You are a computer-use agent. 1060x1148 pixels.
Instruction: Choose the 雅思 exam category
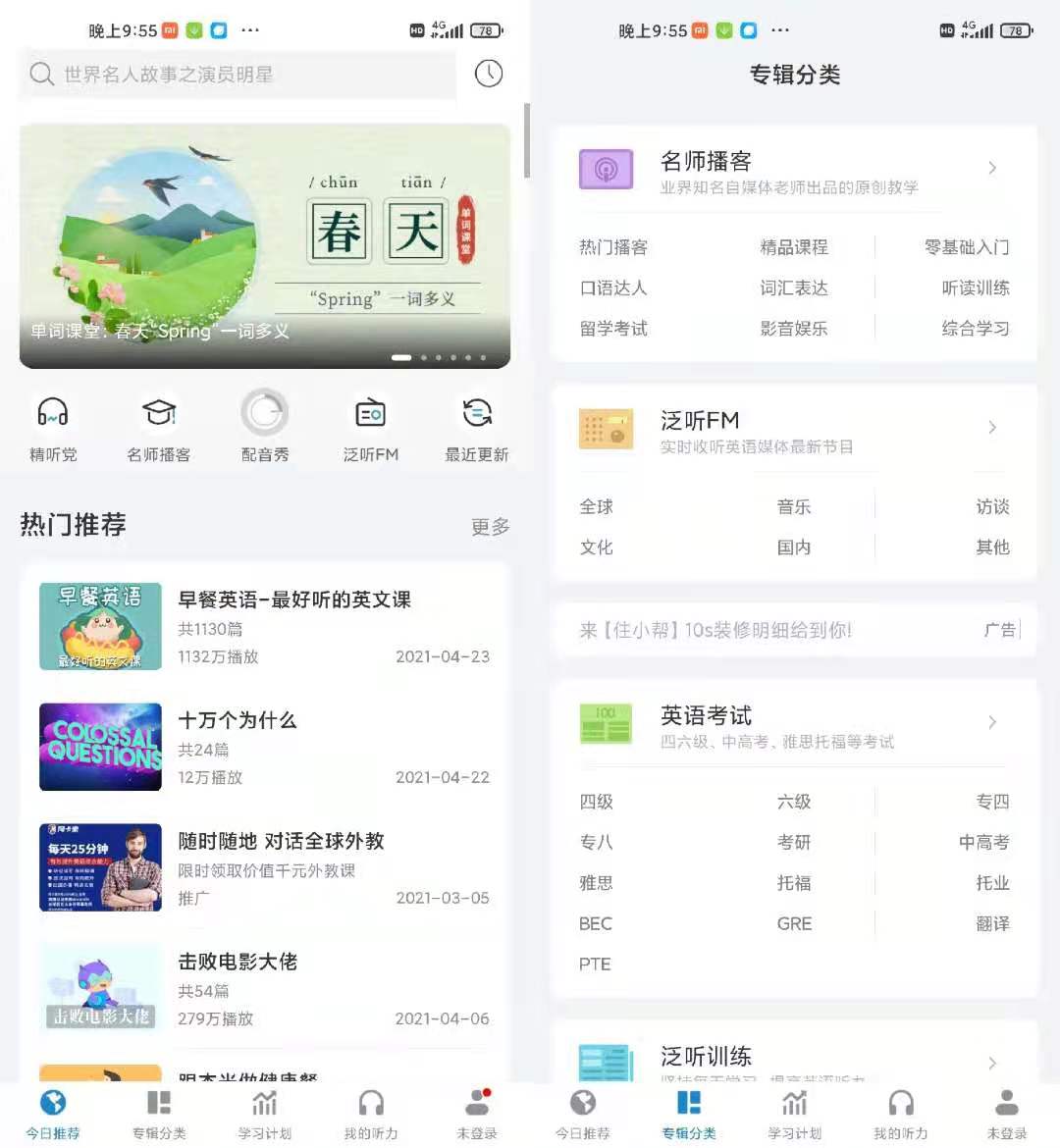tap(596, 883)
